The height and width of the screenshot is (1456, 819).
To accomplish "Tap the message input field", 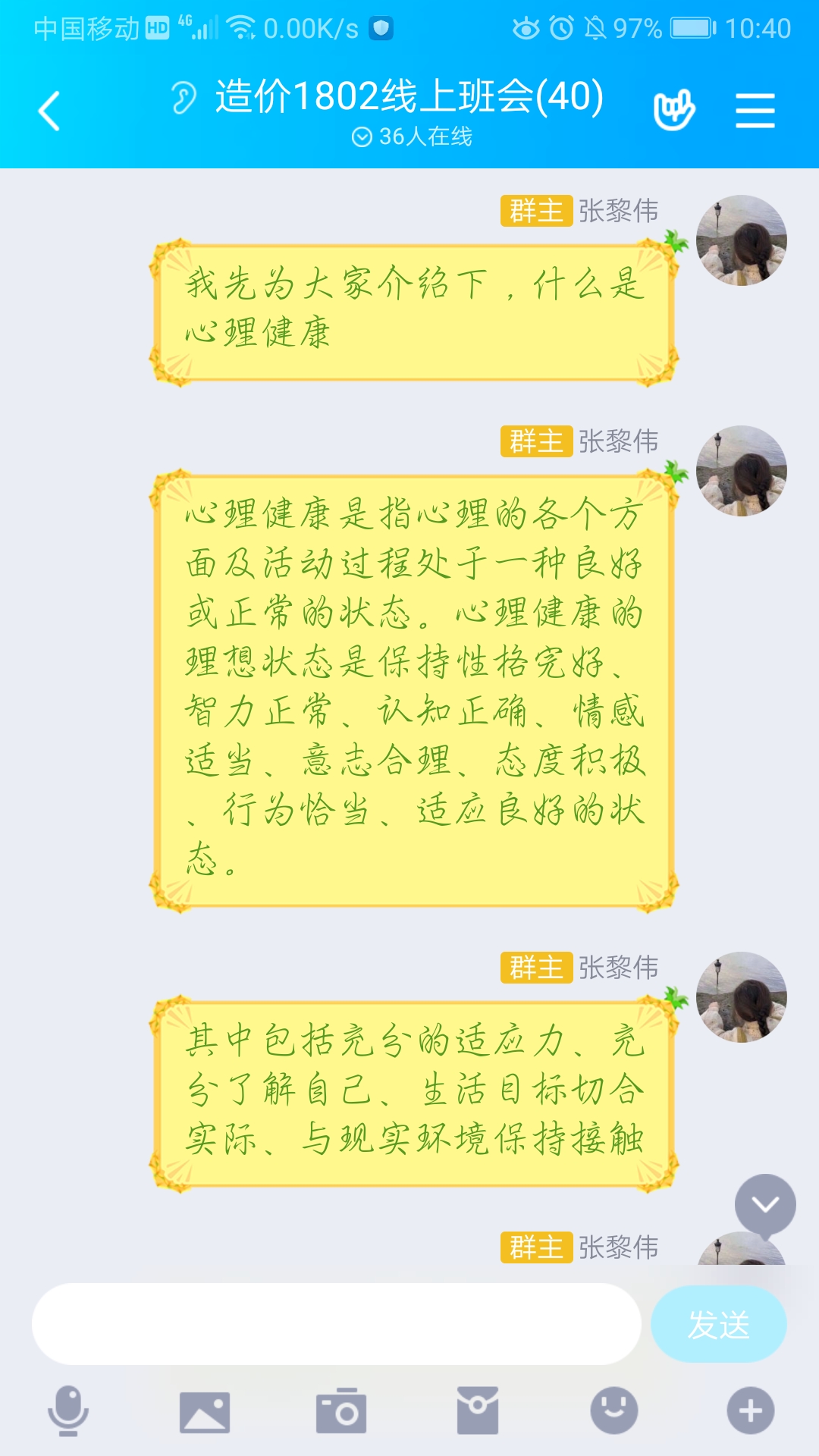I will [336, 1324].
